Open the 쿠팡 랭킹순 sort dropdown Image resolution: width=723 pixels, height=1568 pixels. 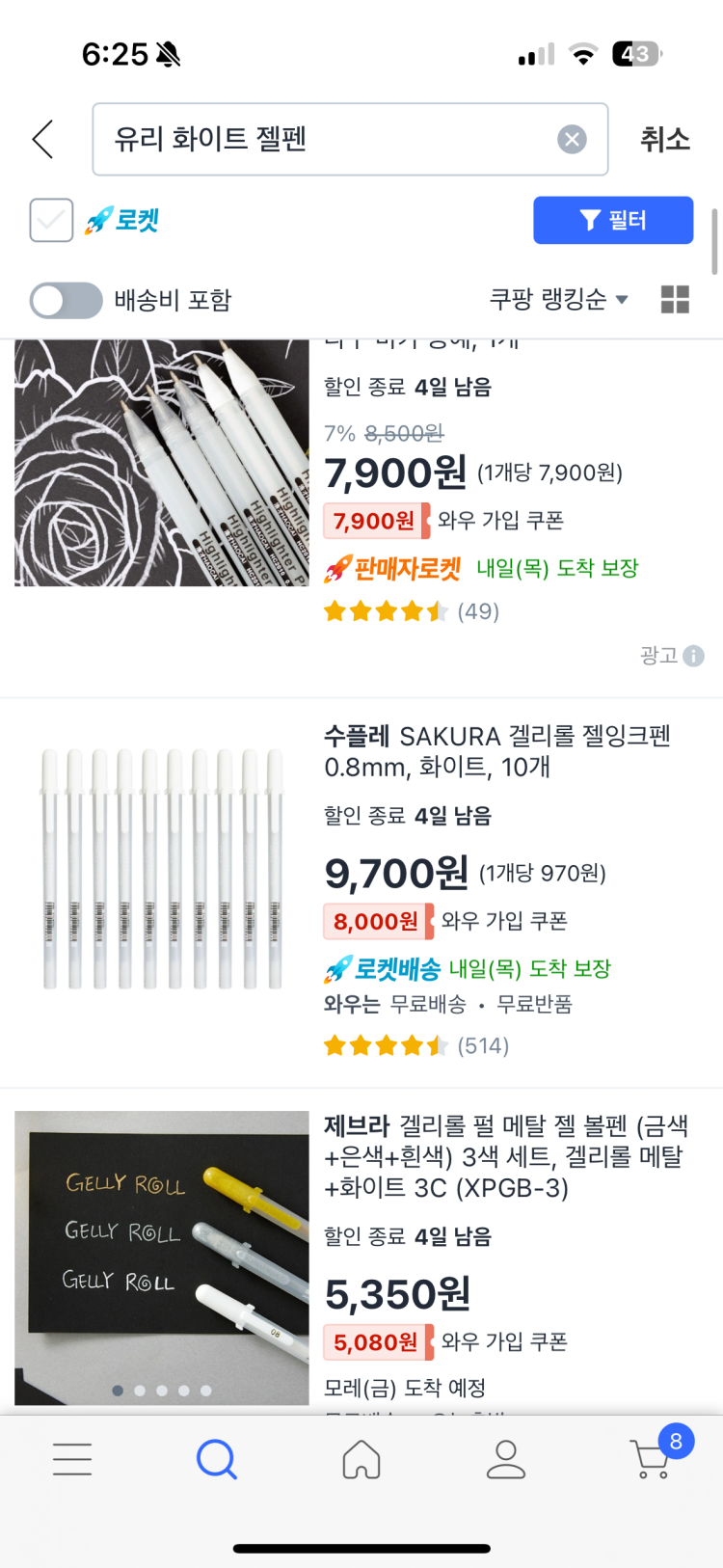559,300
